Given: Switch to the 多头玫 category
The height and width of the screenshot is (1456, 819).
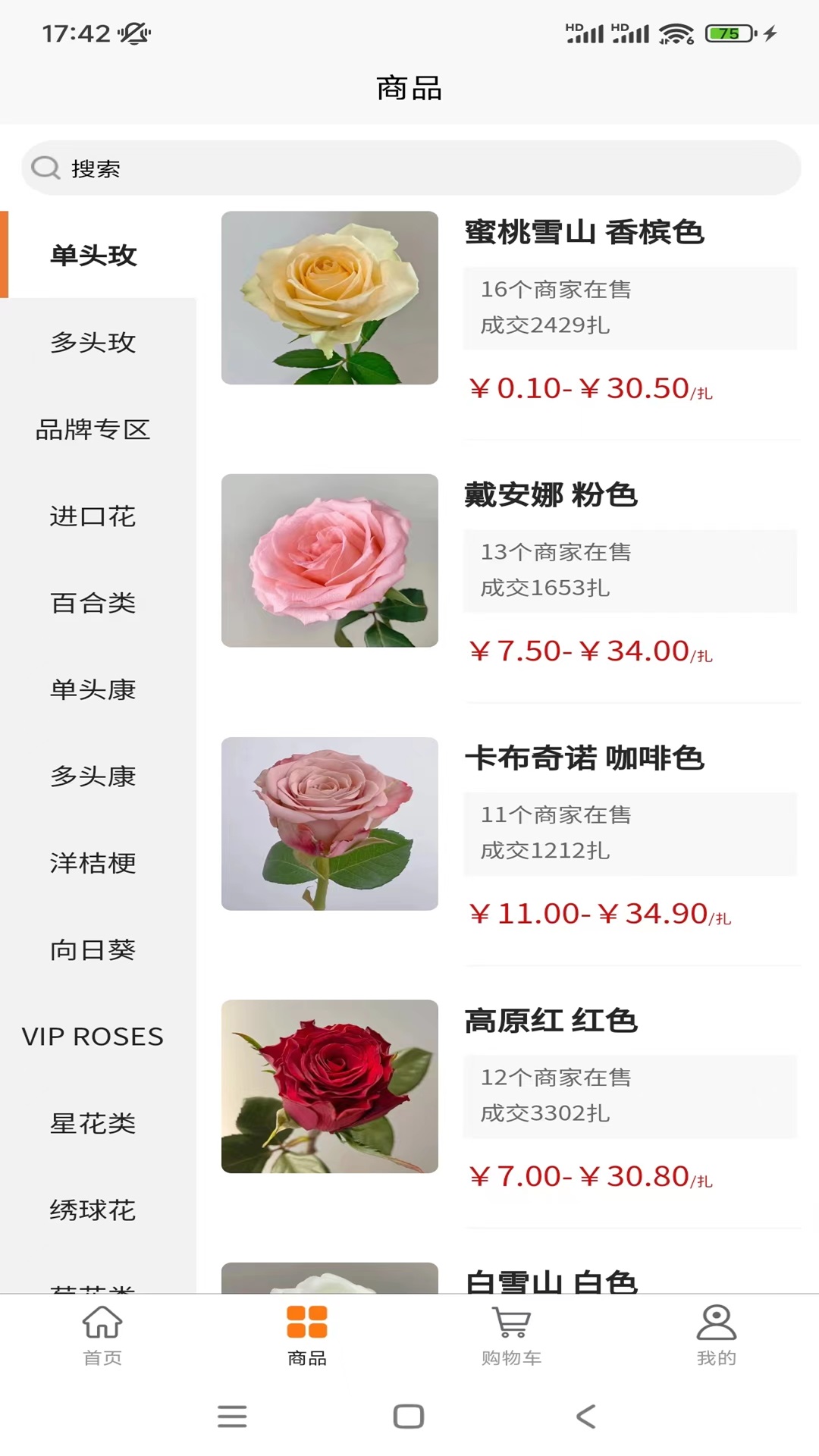Looking at the screenshot, I should coord(93,343).
